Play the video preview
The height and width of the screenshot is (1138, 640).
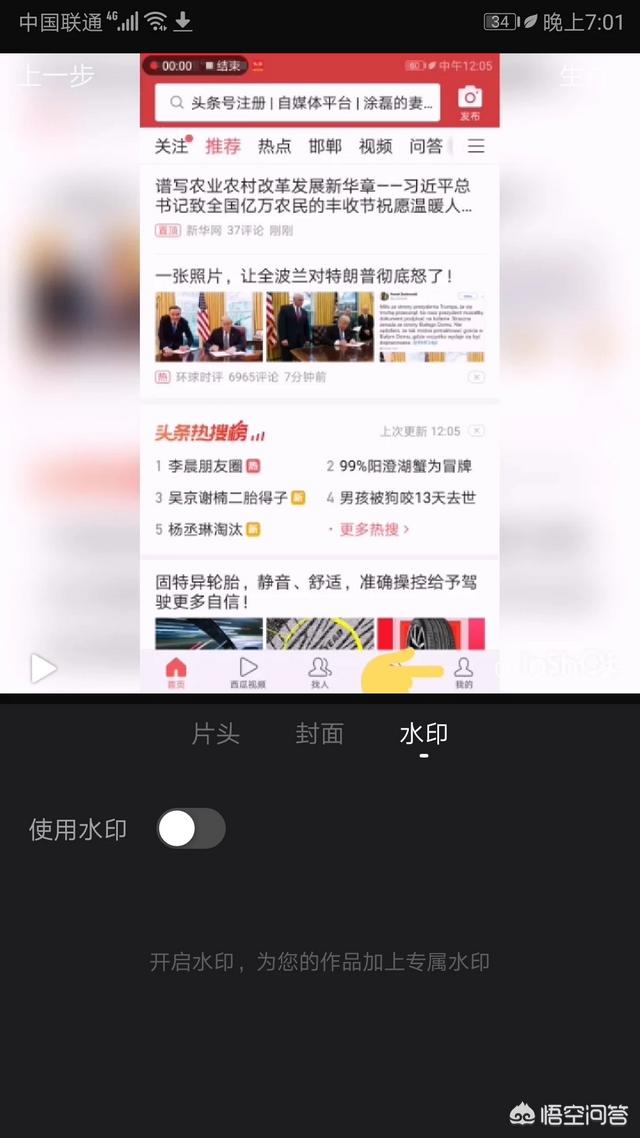(x=43, y=668)
